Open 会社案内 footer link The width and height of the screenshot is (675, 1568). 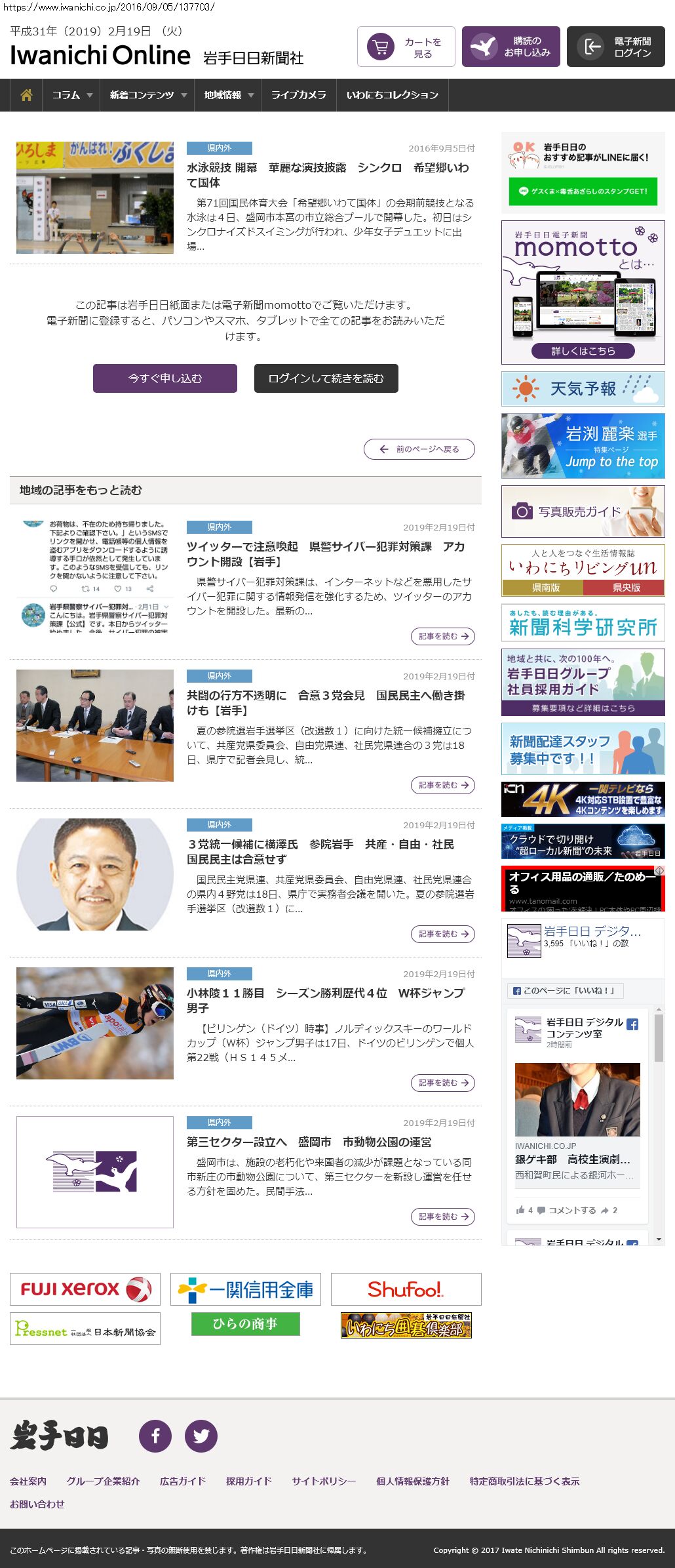(x=28, y=1481)
